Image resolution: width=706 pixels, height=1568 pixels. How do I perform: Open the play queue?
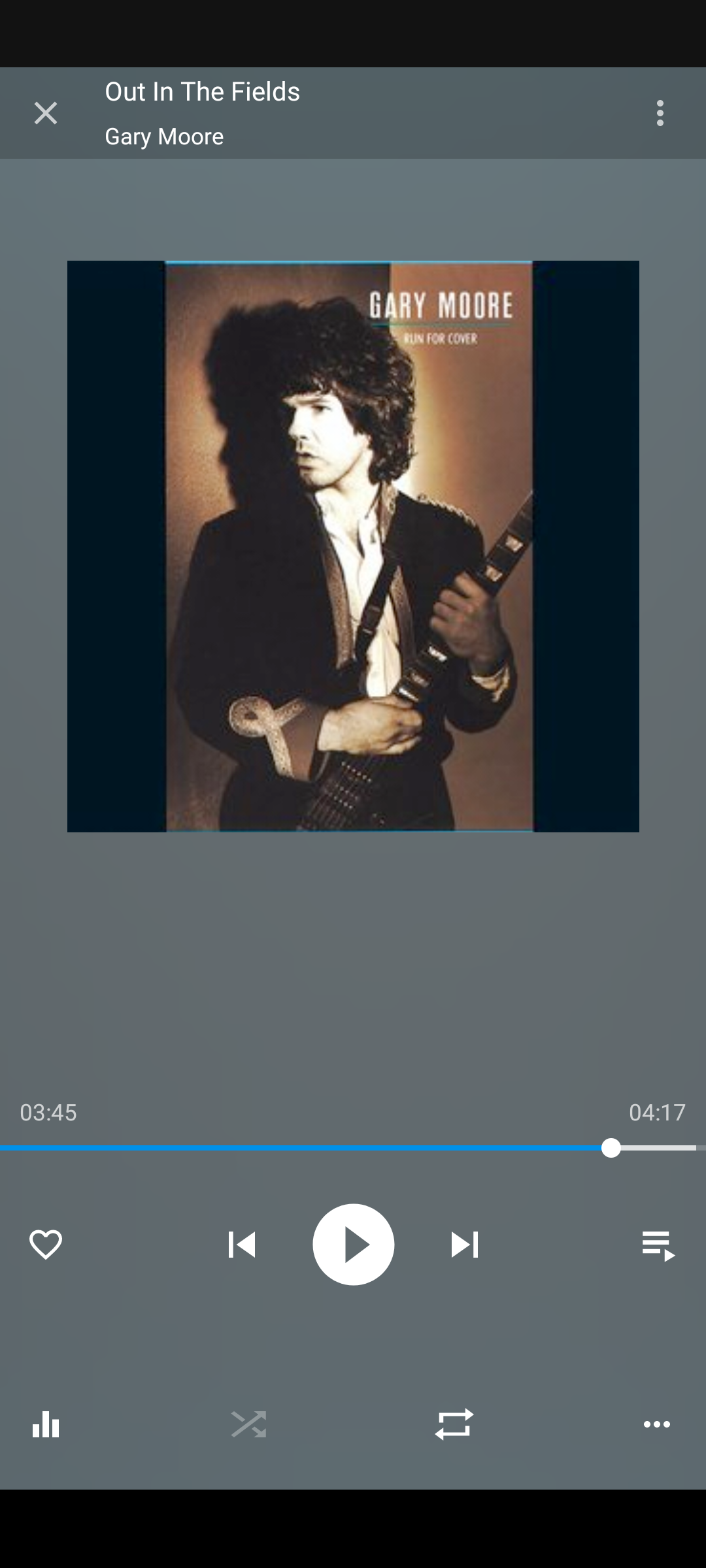pyautogui.click(x=658, y=1245)
